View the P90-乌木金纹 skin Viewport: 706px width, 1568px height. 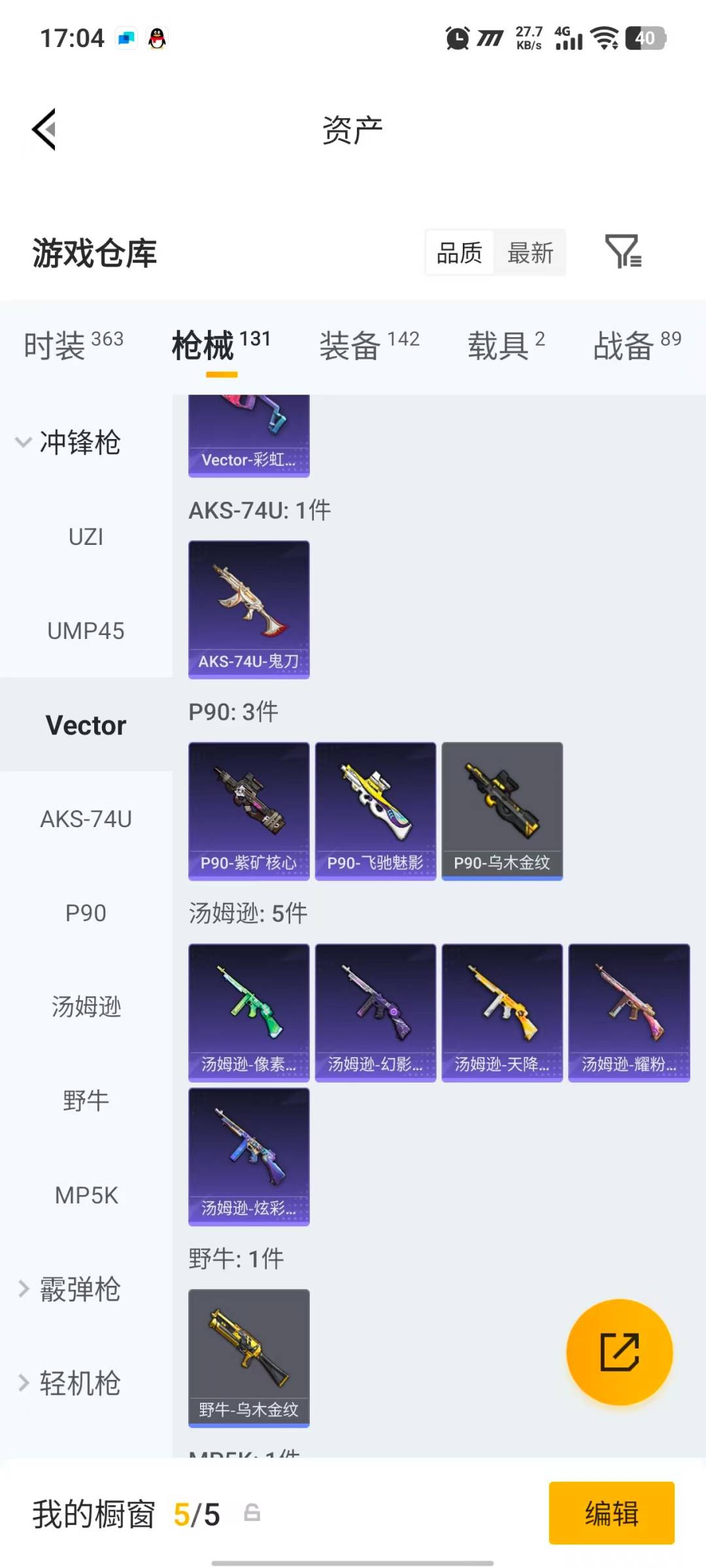[x=502, y=811]
